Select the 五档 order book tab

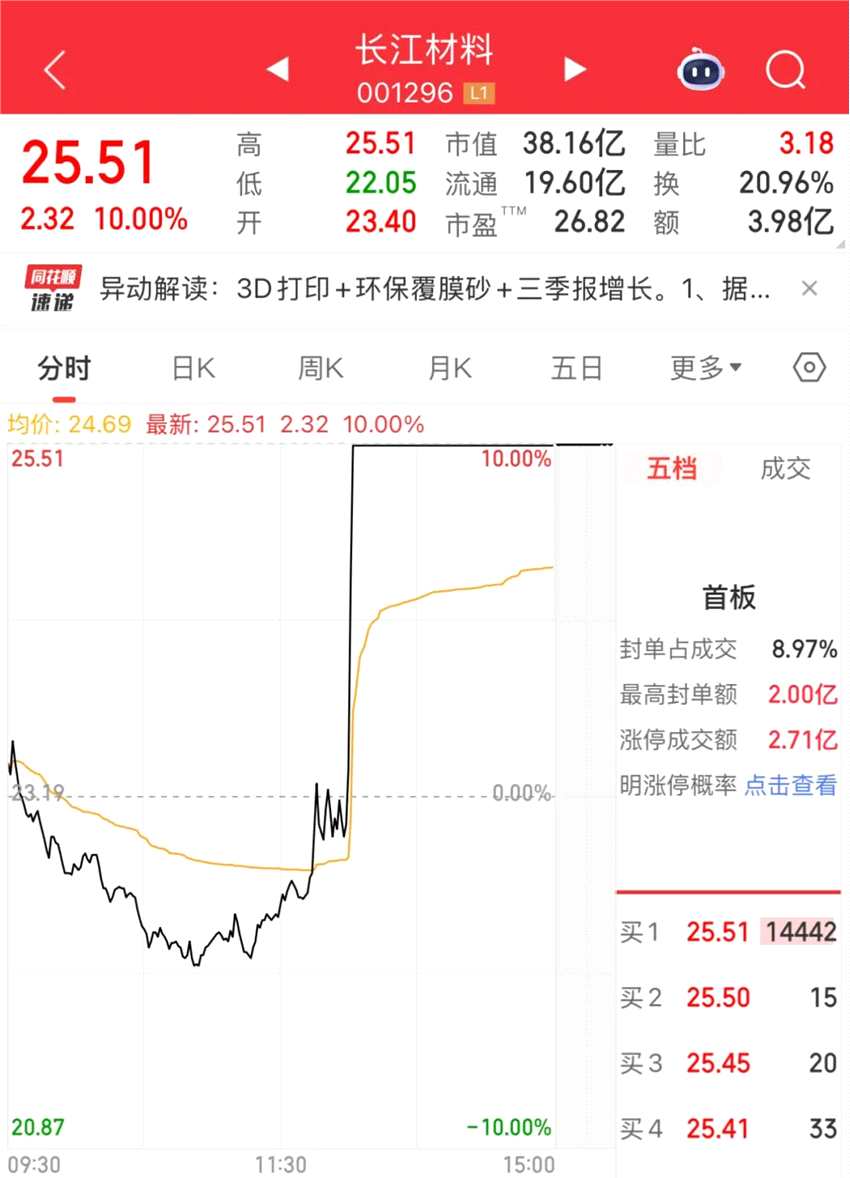[671, 469]
